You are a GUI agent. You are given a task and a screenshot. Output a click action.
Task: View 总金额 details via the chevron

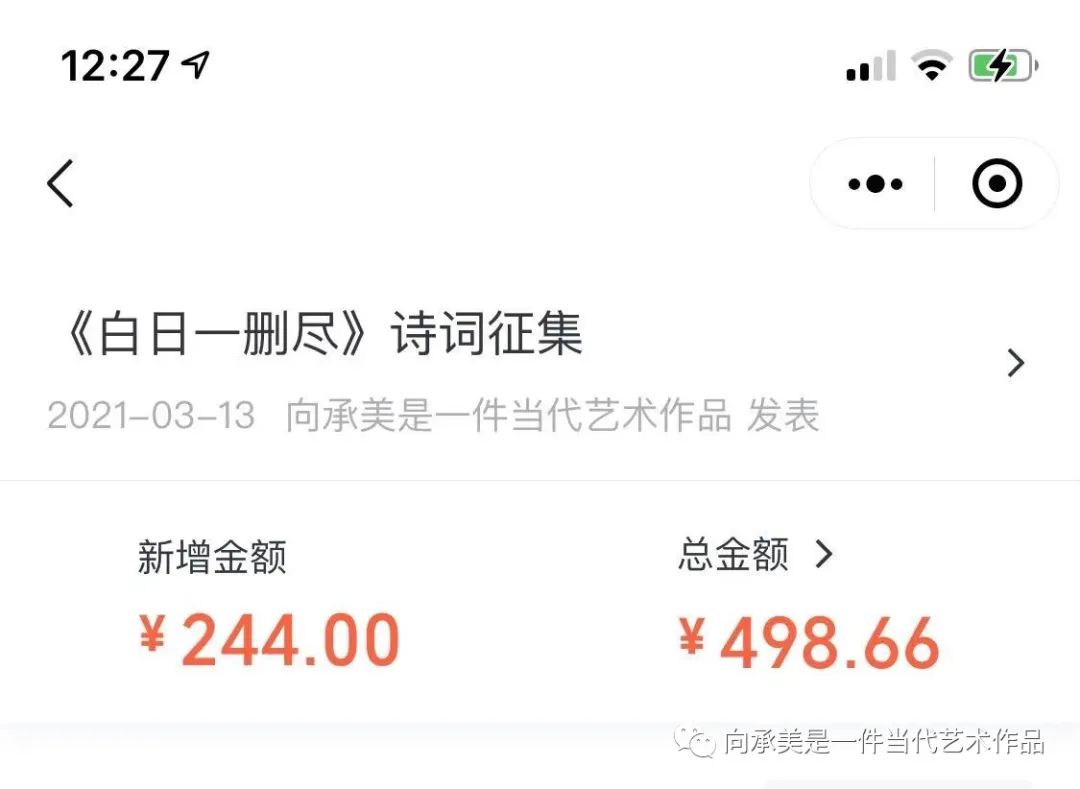[x=823, y=553]
